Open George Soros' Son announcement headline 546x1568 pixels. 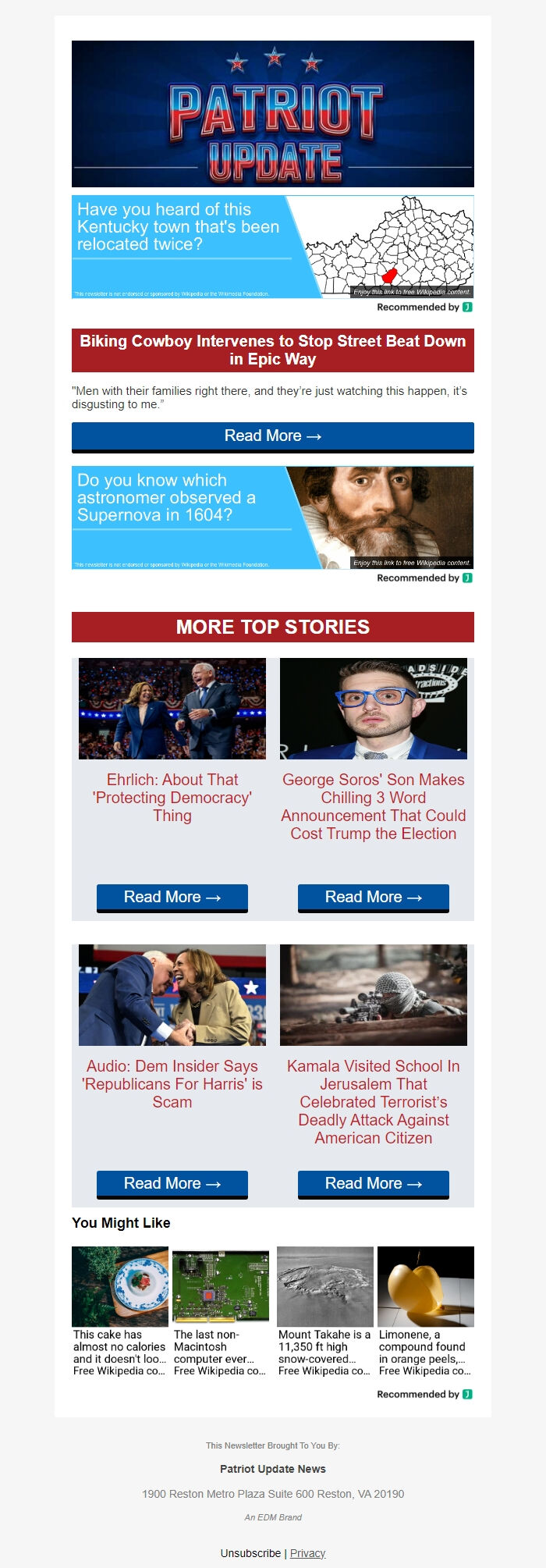[x=374, y=806]
